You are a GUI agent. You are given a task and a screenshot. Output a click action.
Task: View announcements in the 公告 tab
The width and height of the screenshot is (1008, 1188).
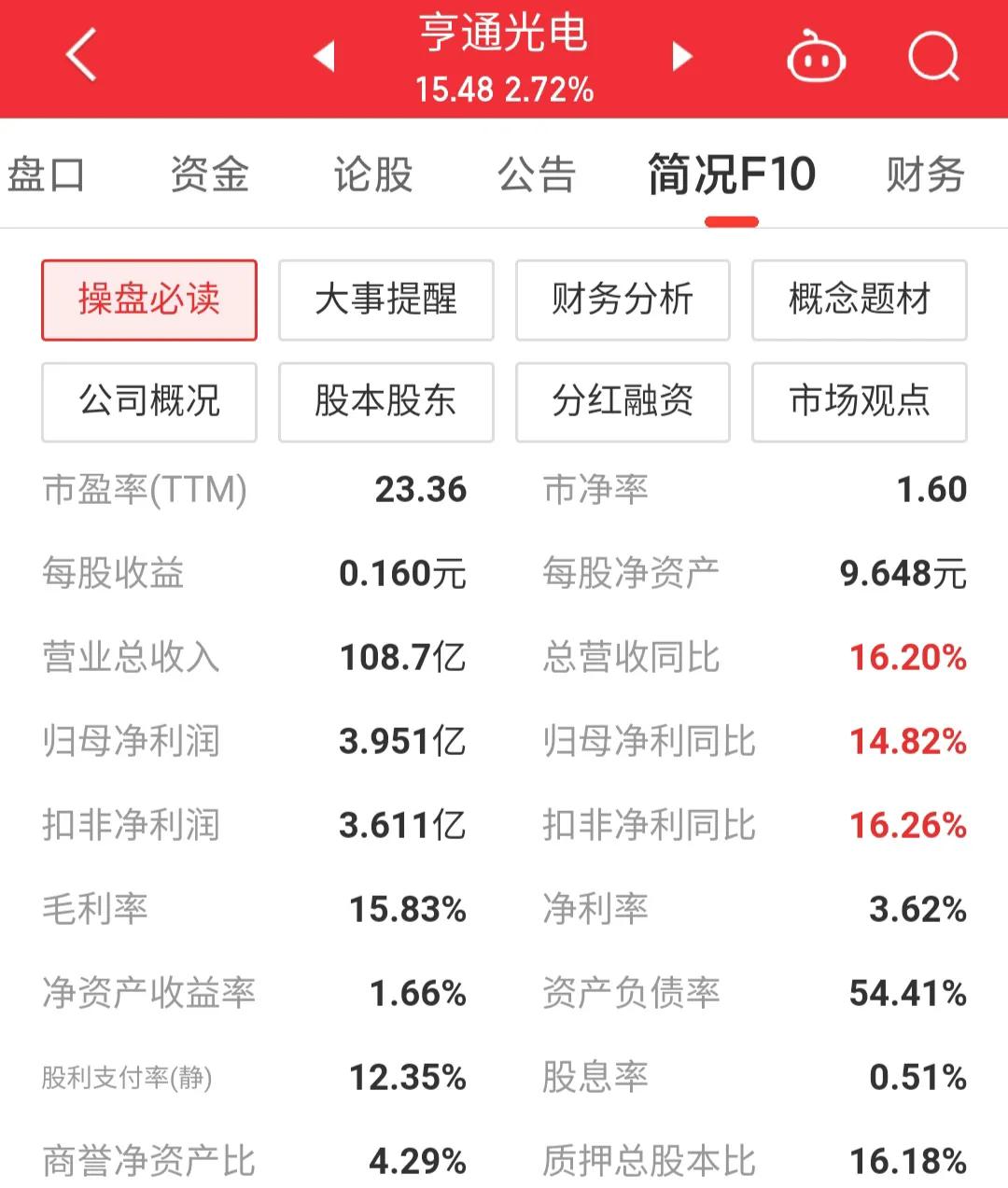point(537,175)
